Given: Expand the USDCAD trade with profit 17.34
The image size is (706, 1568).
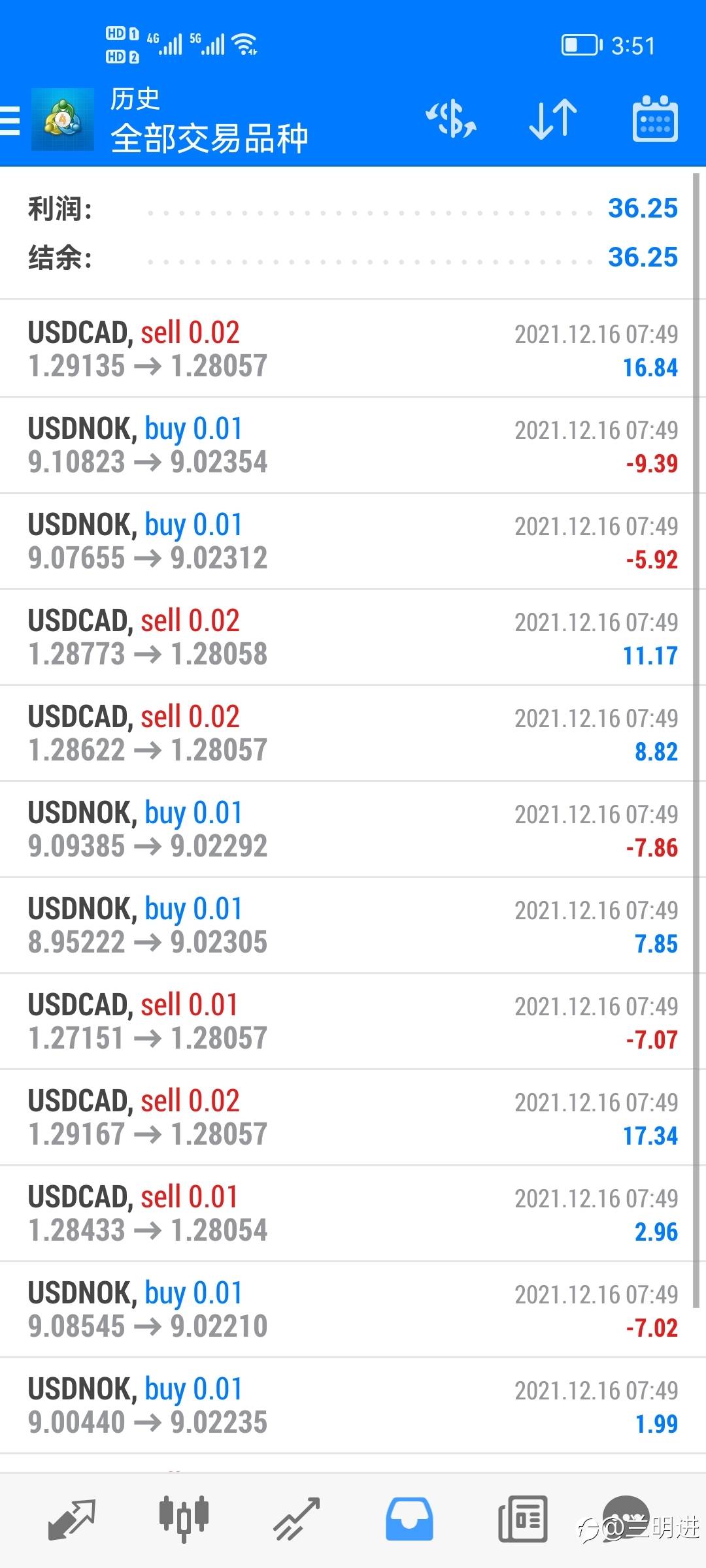Looking at the screenshot, I should (x=353, y=1117).
